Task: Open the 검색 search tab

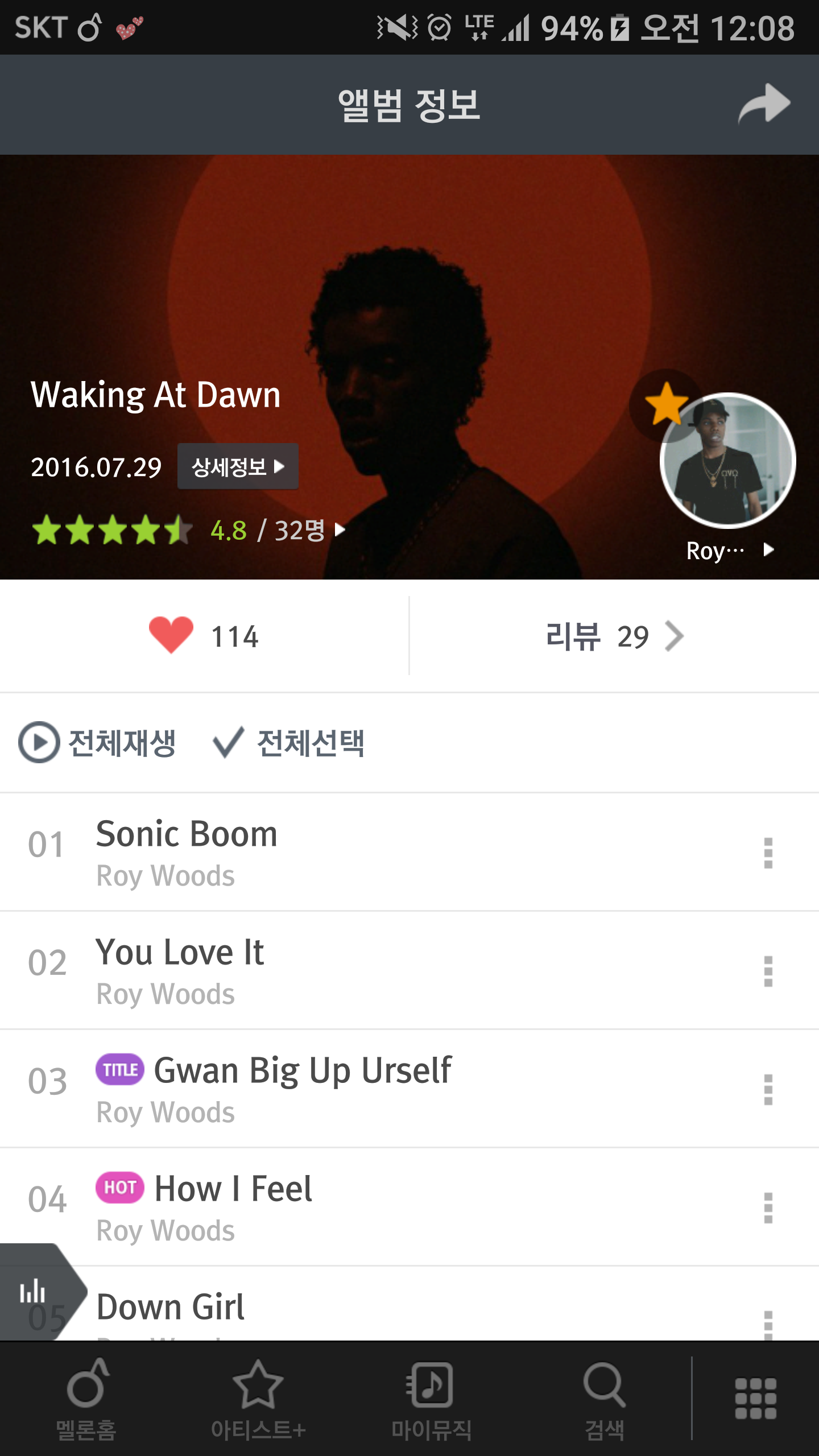Action: 604,1399
